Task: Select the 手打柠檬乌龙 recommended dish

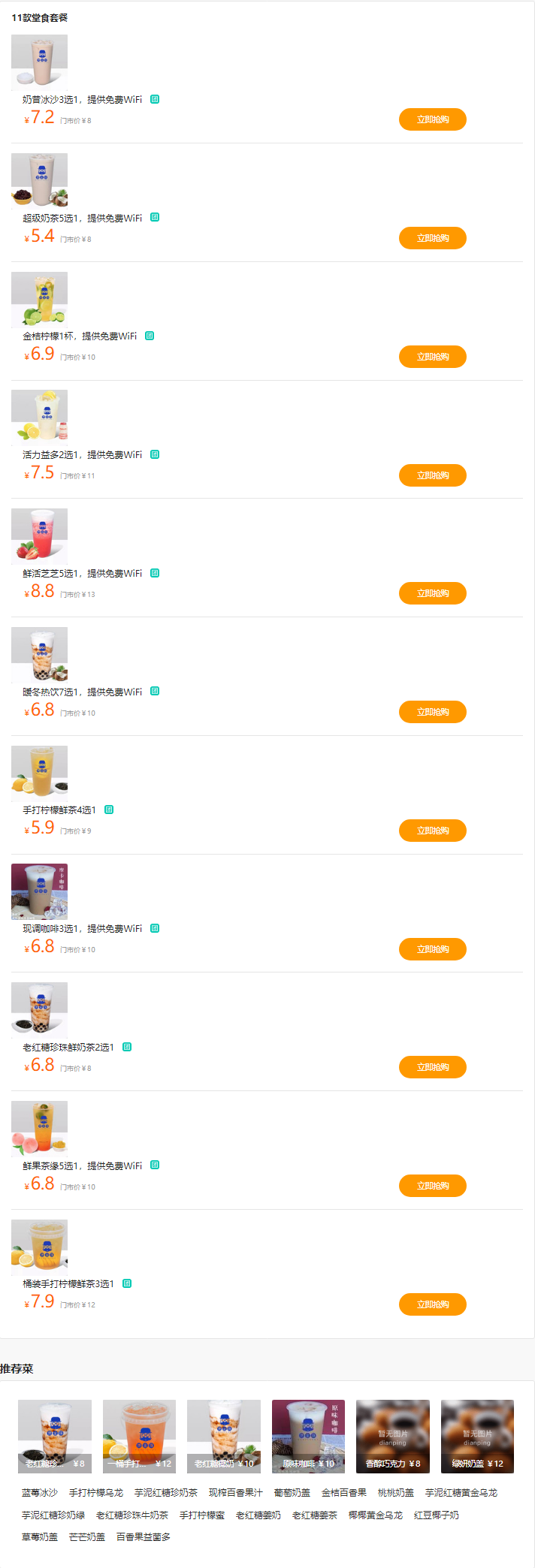Action: coord(96,1493)
